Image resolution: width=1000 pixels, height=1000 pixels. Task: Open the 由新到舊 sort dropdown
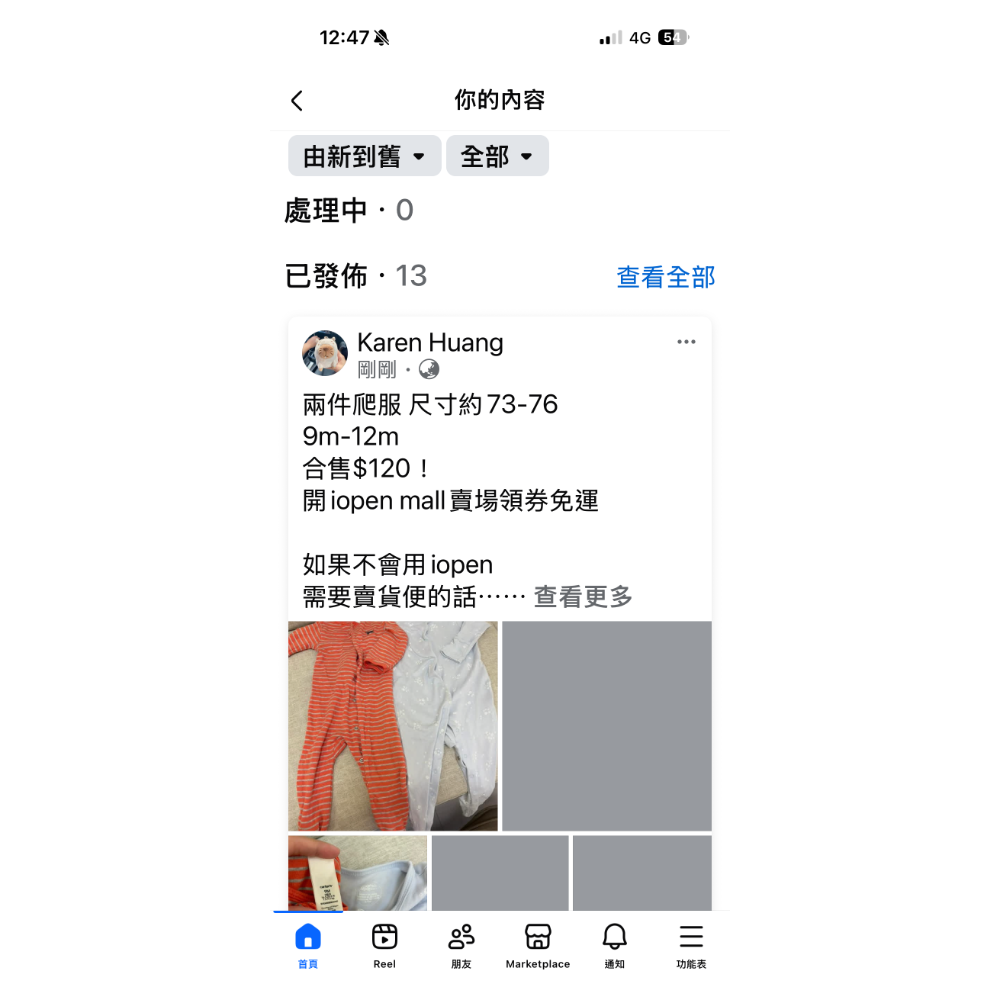click(x=364, y=156)
